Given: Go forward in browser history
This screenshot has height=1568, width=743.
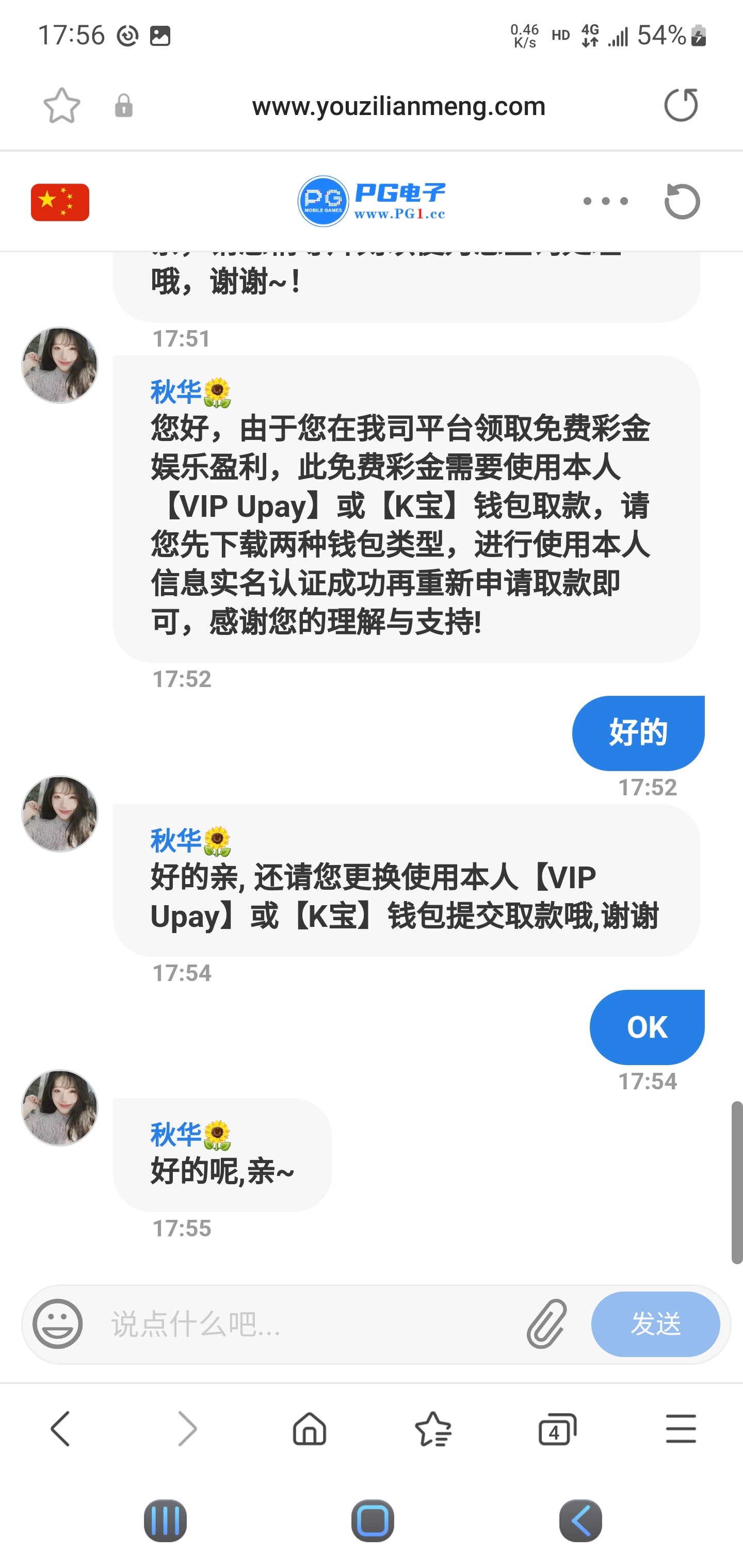Looking at the screenshot, I should [x=186, y=1428].
